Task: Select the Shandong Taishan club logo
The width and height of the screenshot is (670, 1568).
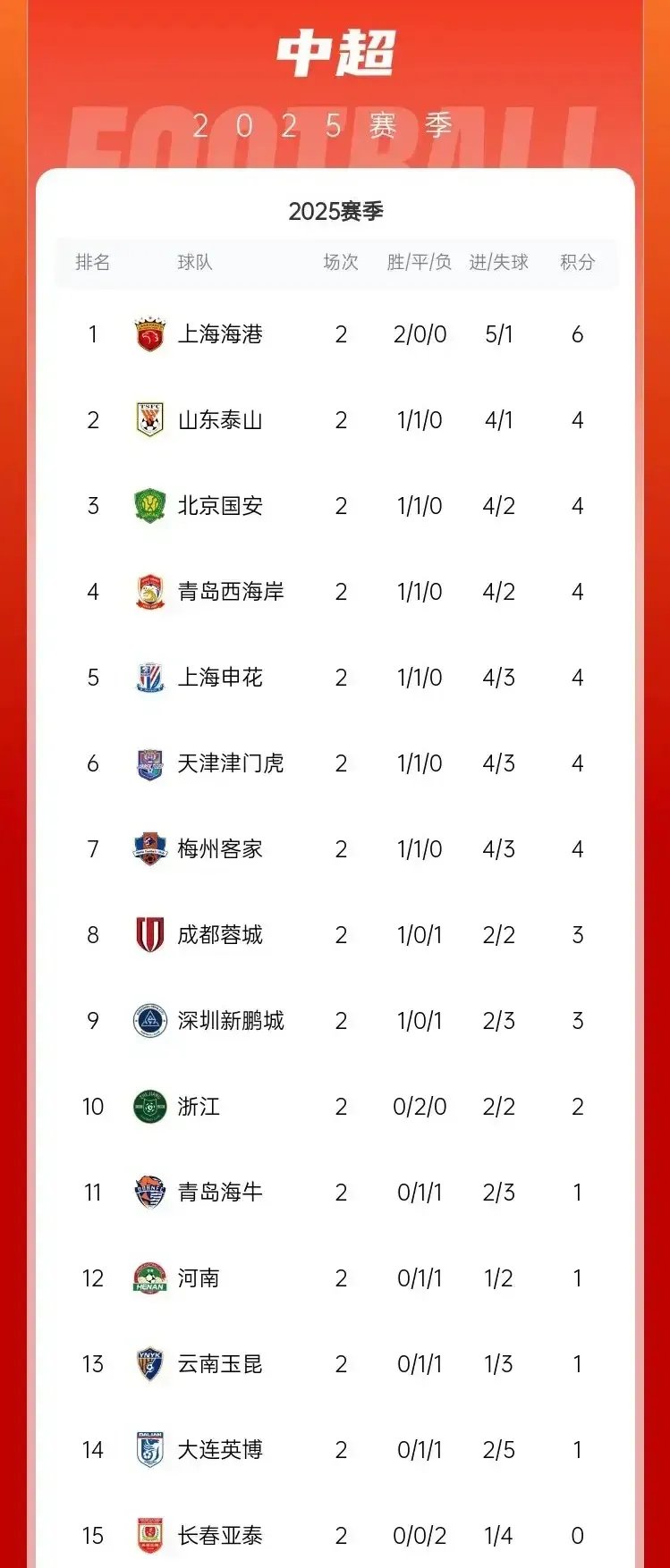Action: (148, 420)
